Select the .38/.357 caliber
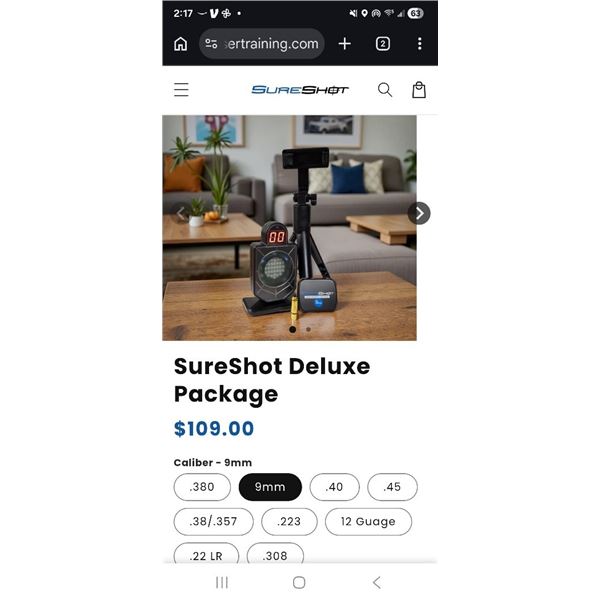Screen dimensions: 600x600 coord(213,521)
